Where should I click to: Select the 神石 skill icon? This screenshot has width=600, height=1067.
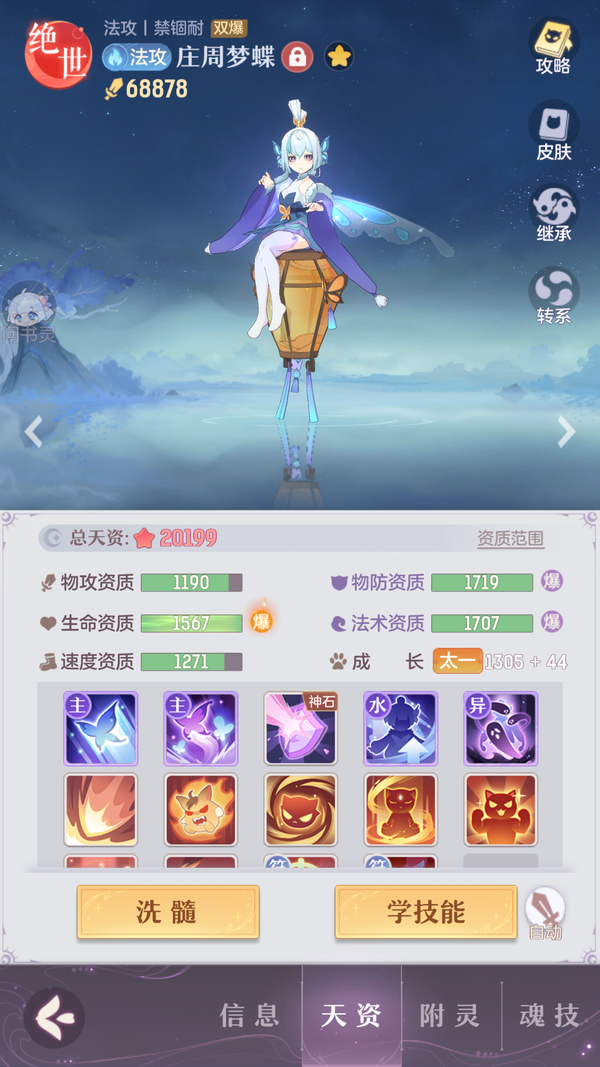(x=301, y=728)
